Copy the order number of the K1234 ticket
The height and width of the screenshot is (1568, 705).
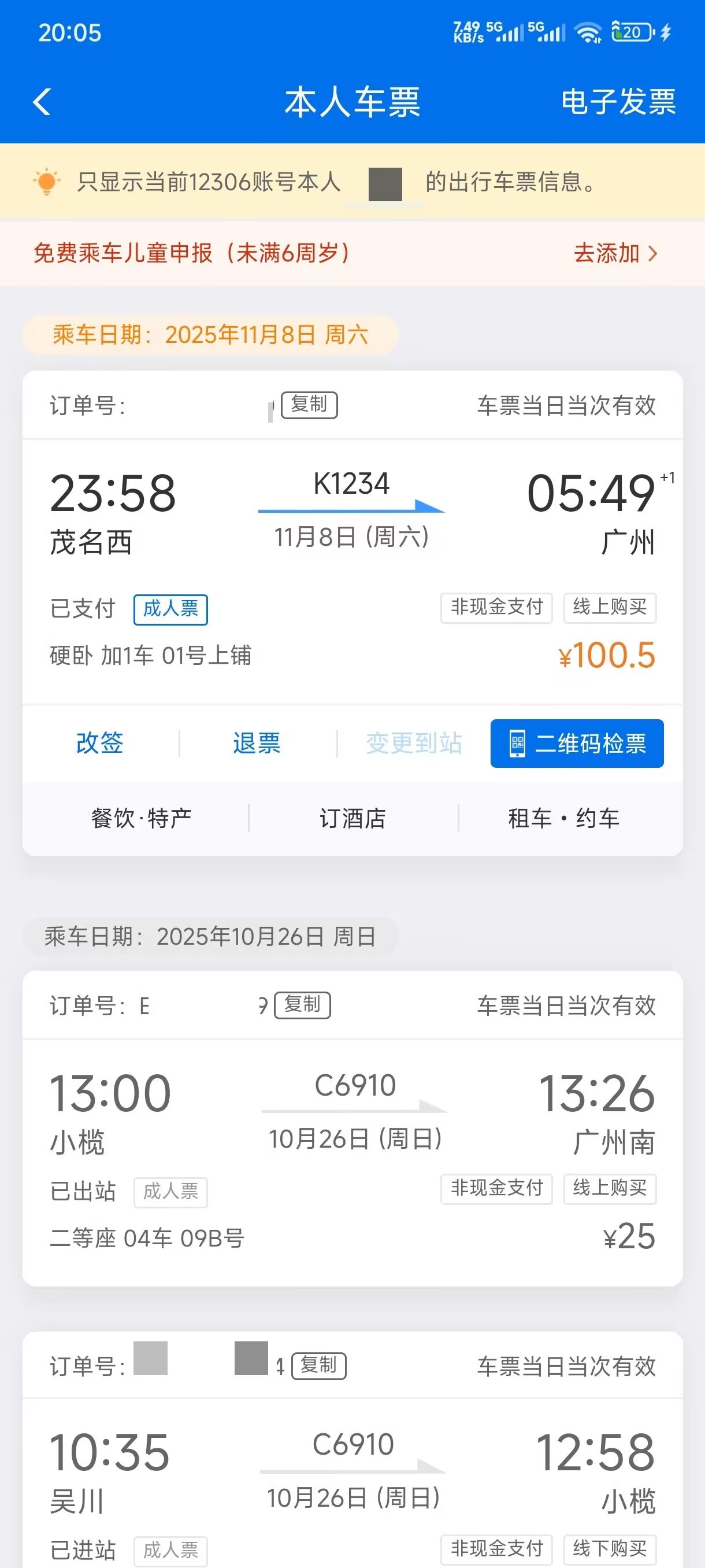click(x=309, y=405)
